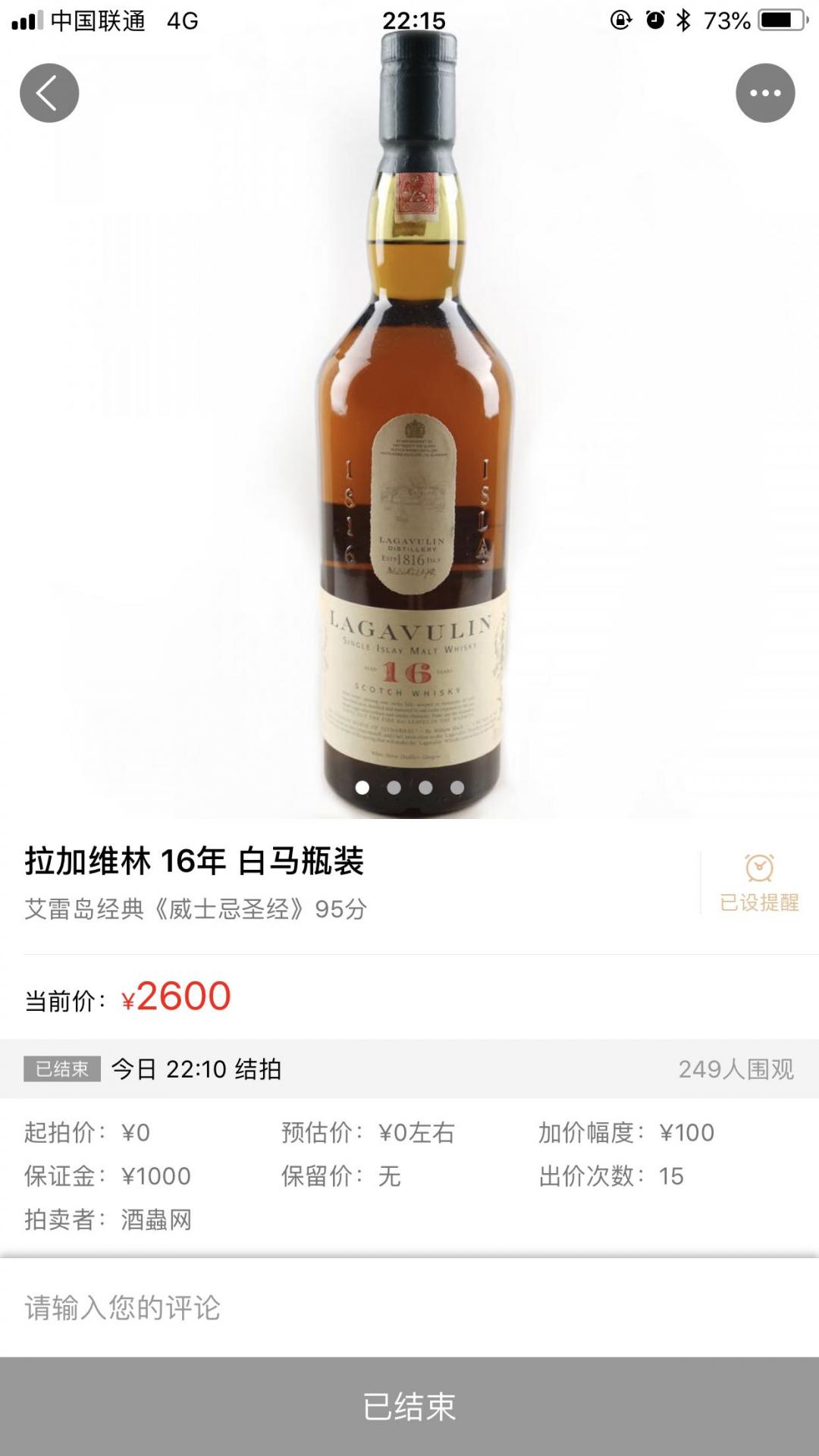This screenshot has width=819, height=1456.
Task: Tap the back arrow to return
Action: tap(50, 92)
